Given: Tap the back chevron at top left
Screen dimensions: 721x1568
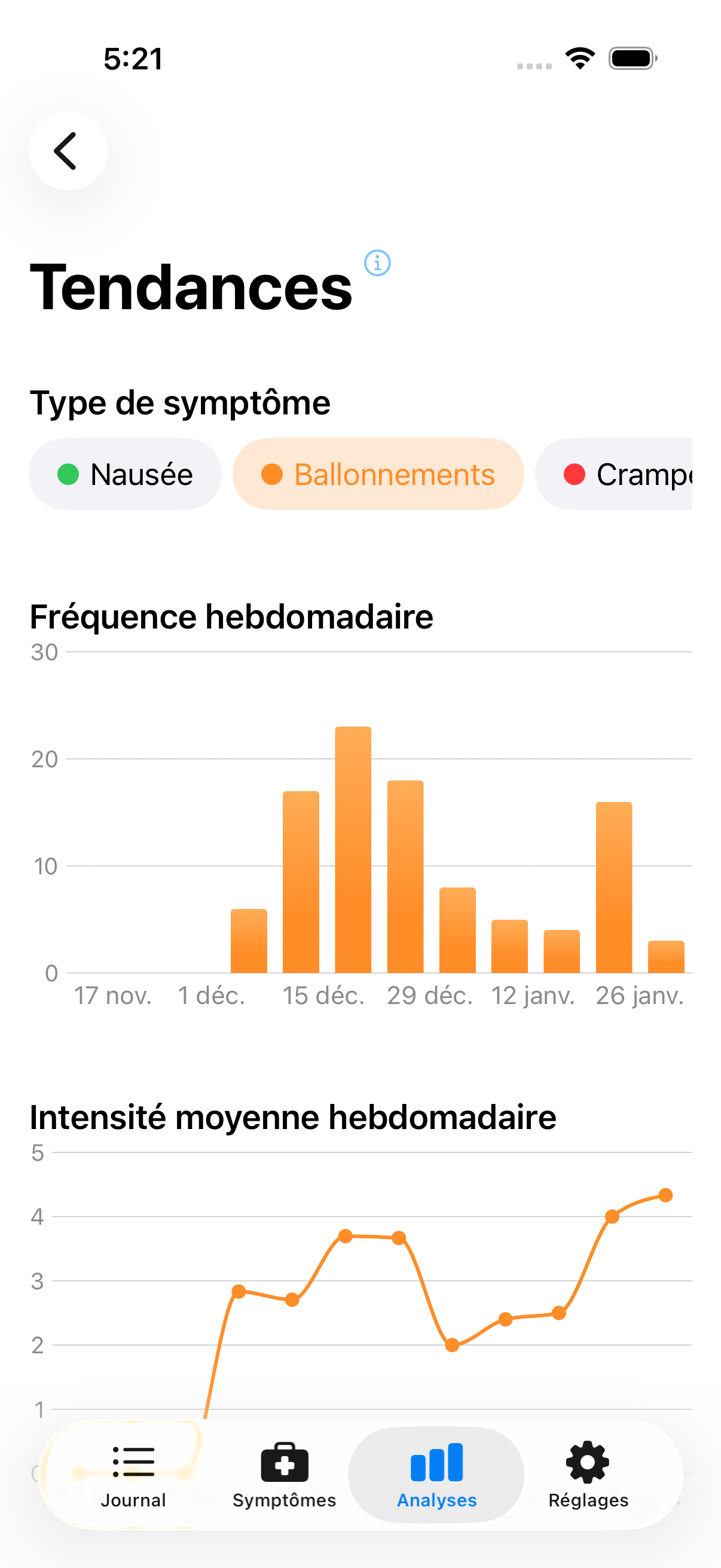Looking at the screenshot, I should [x=68, y=151].
